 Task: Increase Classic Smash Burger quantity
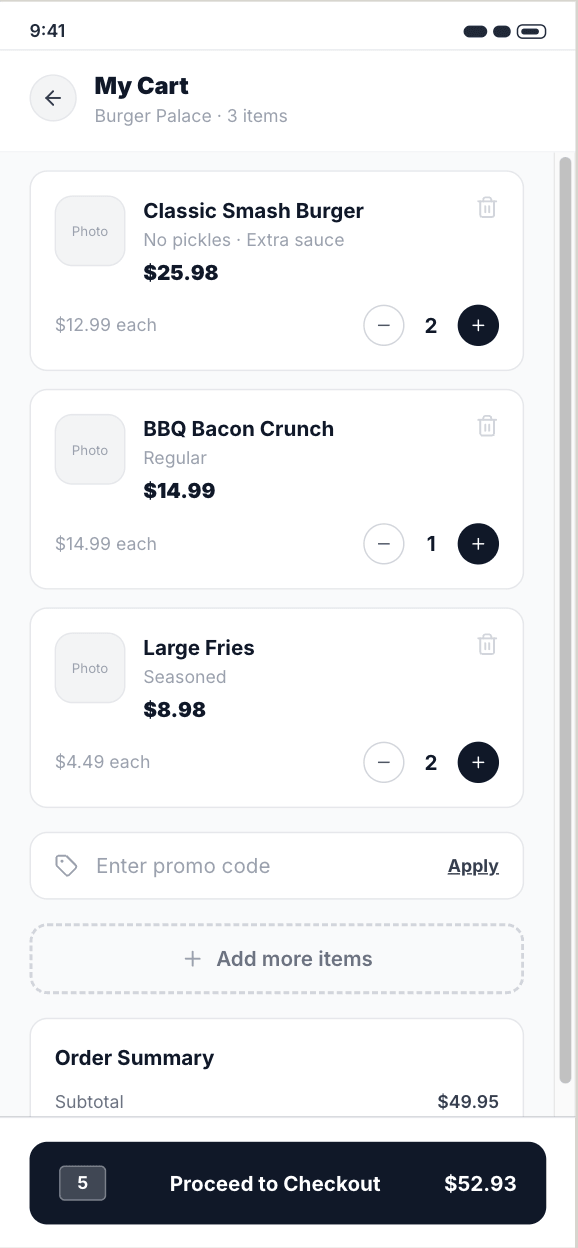(x=478, y=325)
